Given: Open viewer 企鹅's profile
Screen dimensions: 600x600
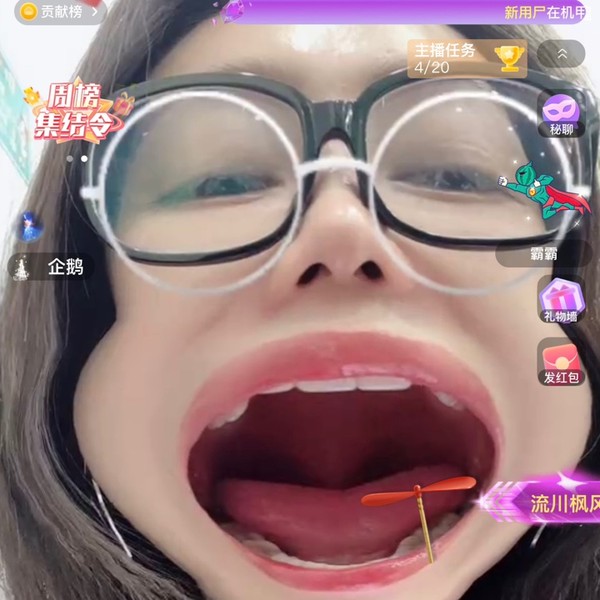Looking at the screenshot, I should click(55, 266).
